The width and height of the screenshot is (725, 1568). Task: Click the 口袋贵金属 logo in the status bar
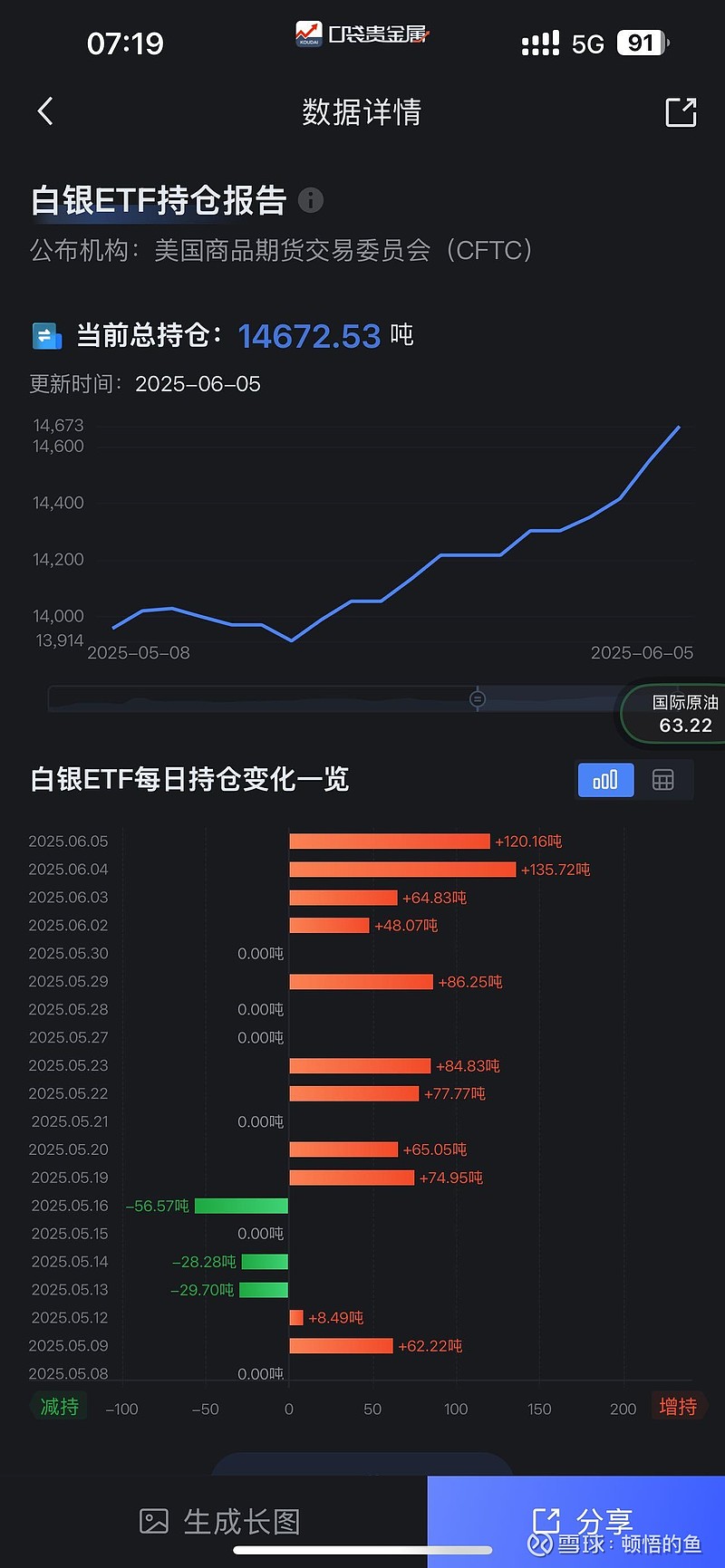point(361,34)
